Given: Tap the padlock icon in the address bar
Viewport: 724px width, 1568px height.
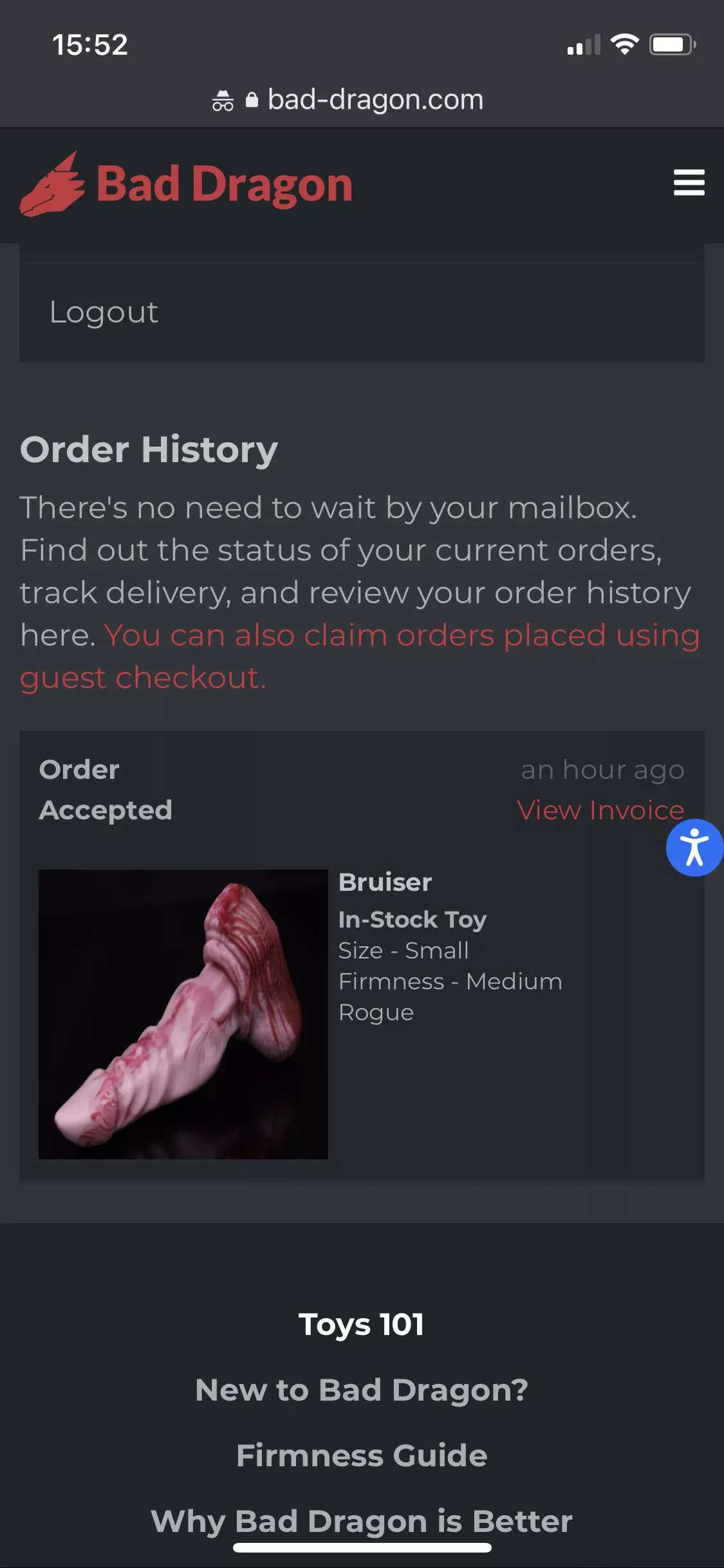Looking at the screenshot, I should (251, 100).
